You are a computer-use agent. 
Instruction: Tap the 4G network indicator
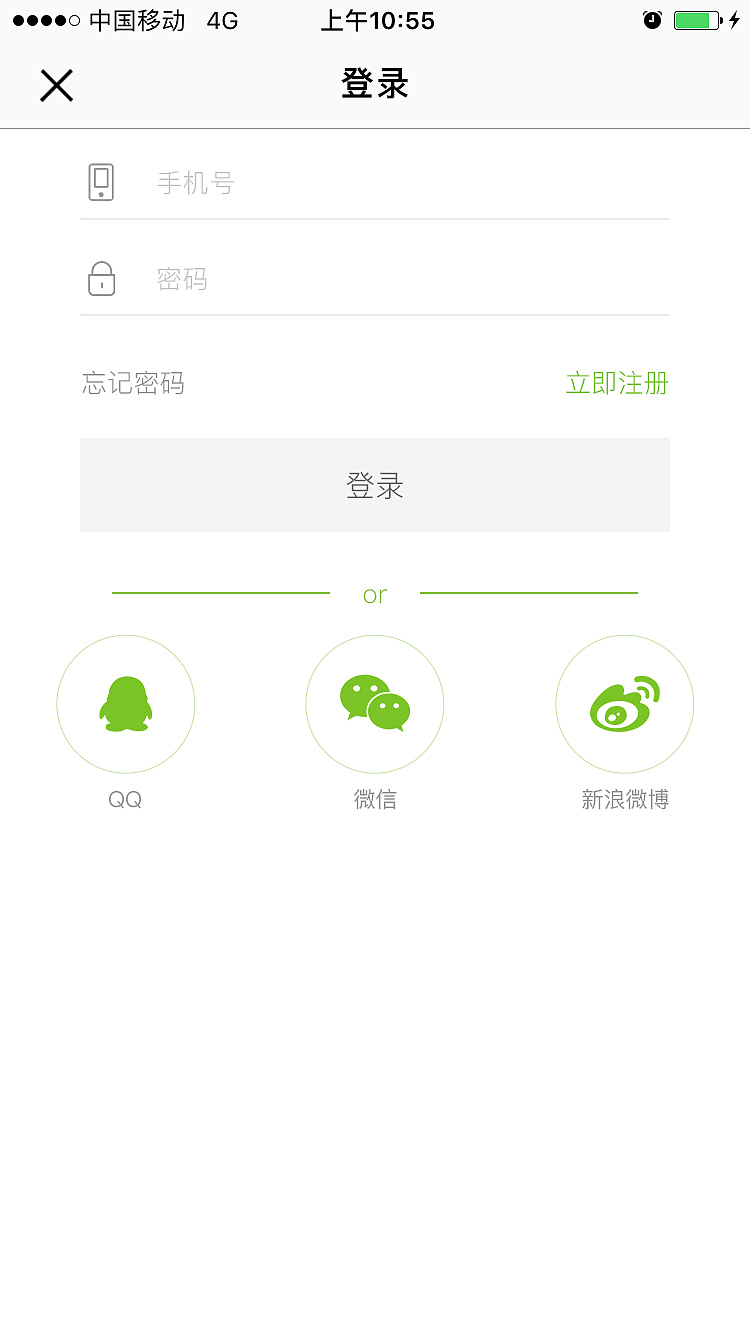tap(224, 20)
